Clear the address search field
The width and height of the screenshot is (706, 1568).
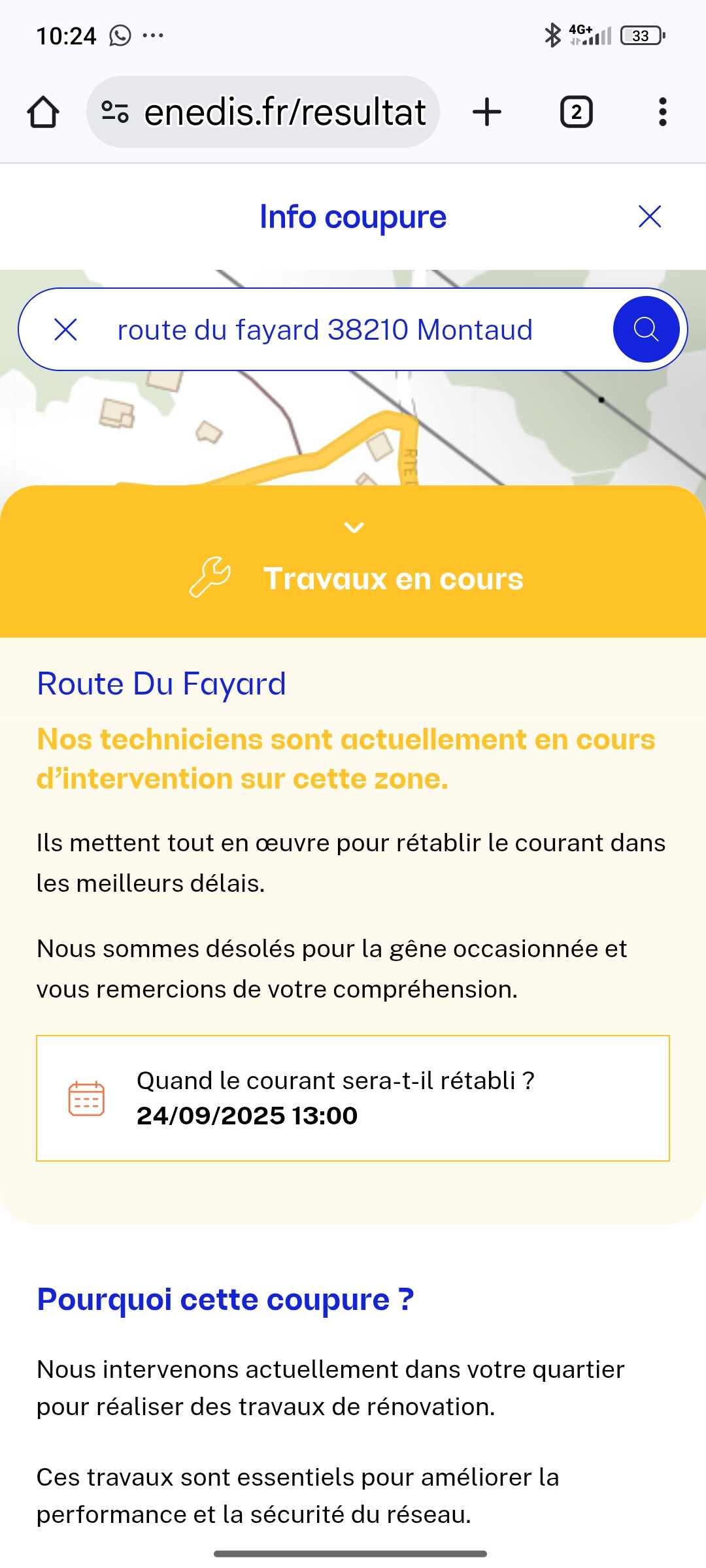[x=65, y=329]
